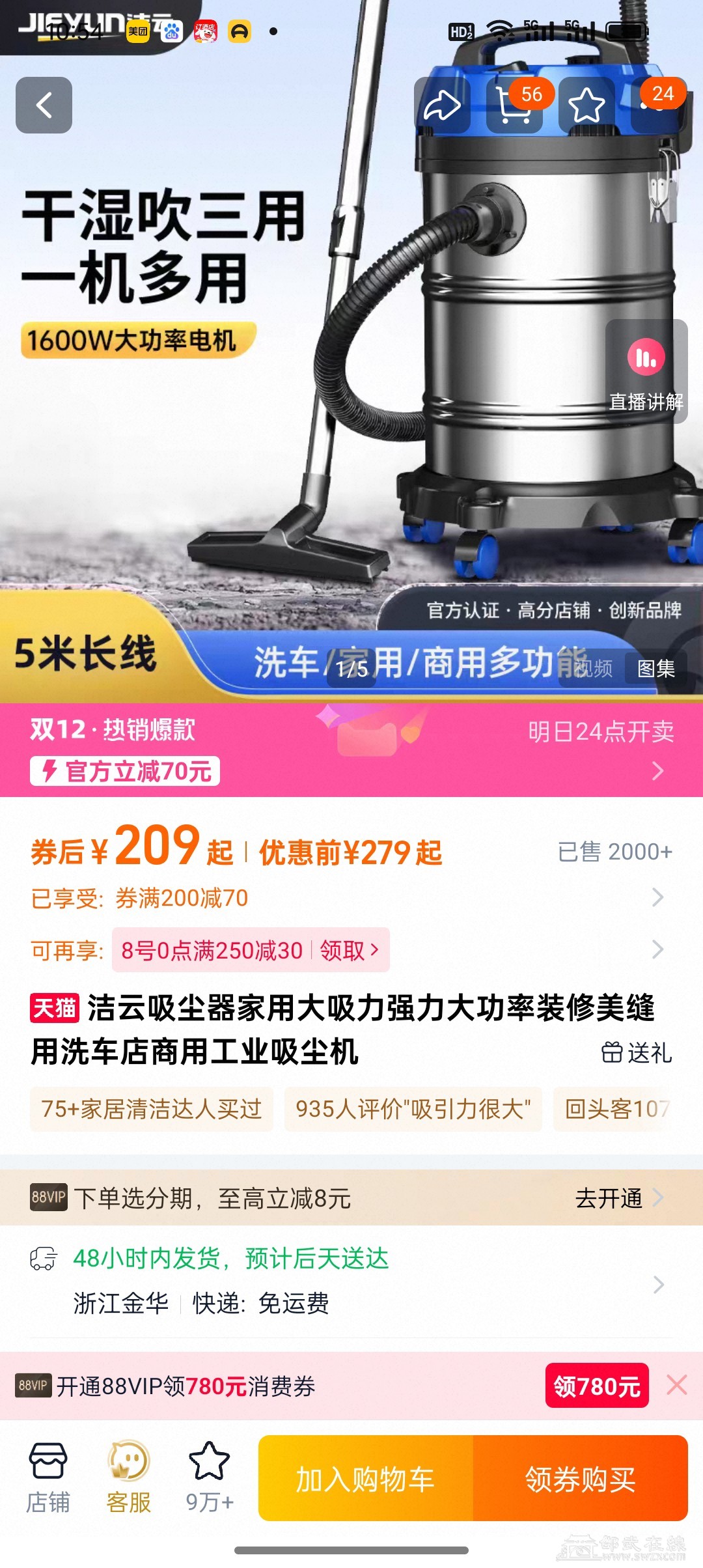
Task: Claim the 领780元 coupon
Action: point(596,1386)
